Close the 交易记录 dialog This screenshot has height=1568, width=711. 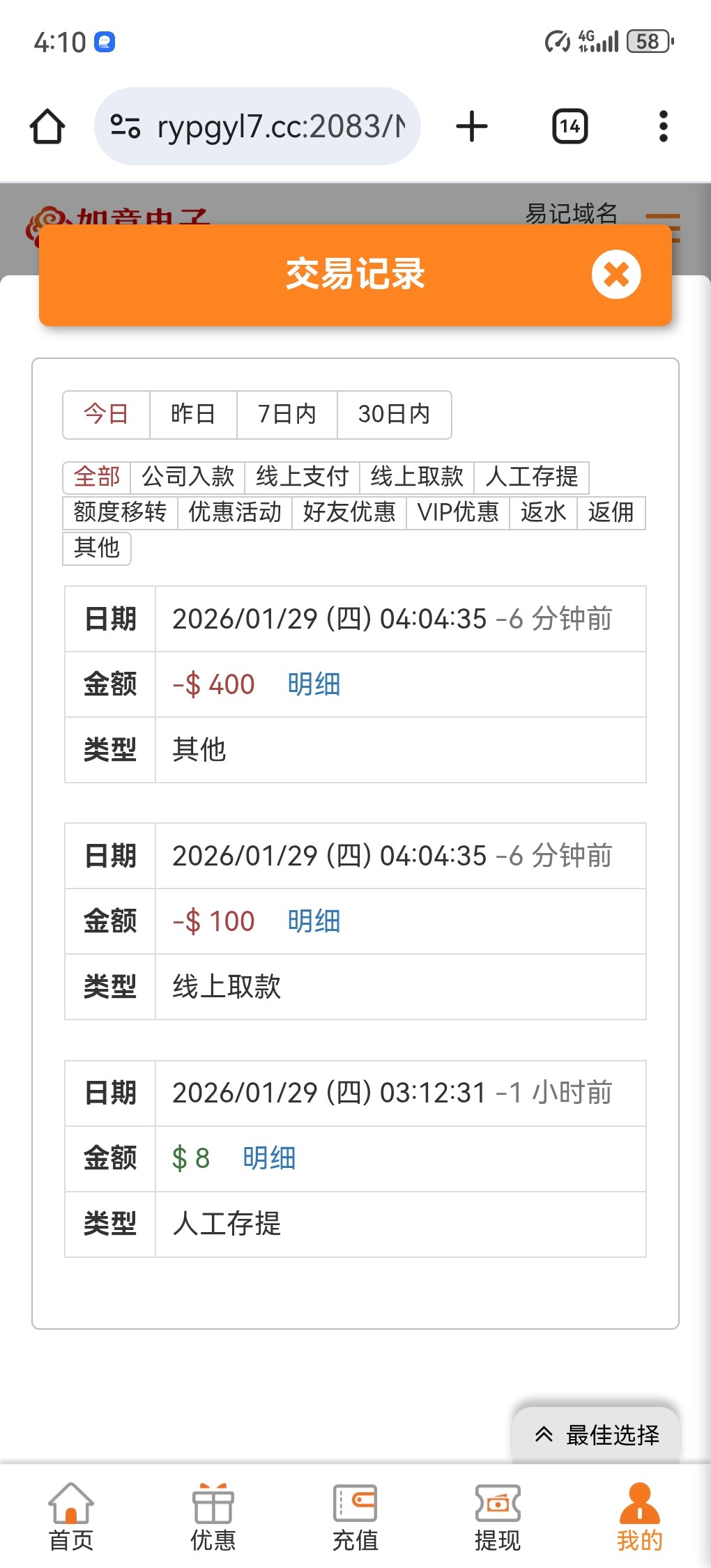[x=616, y=275]
